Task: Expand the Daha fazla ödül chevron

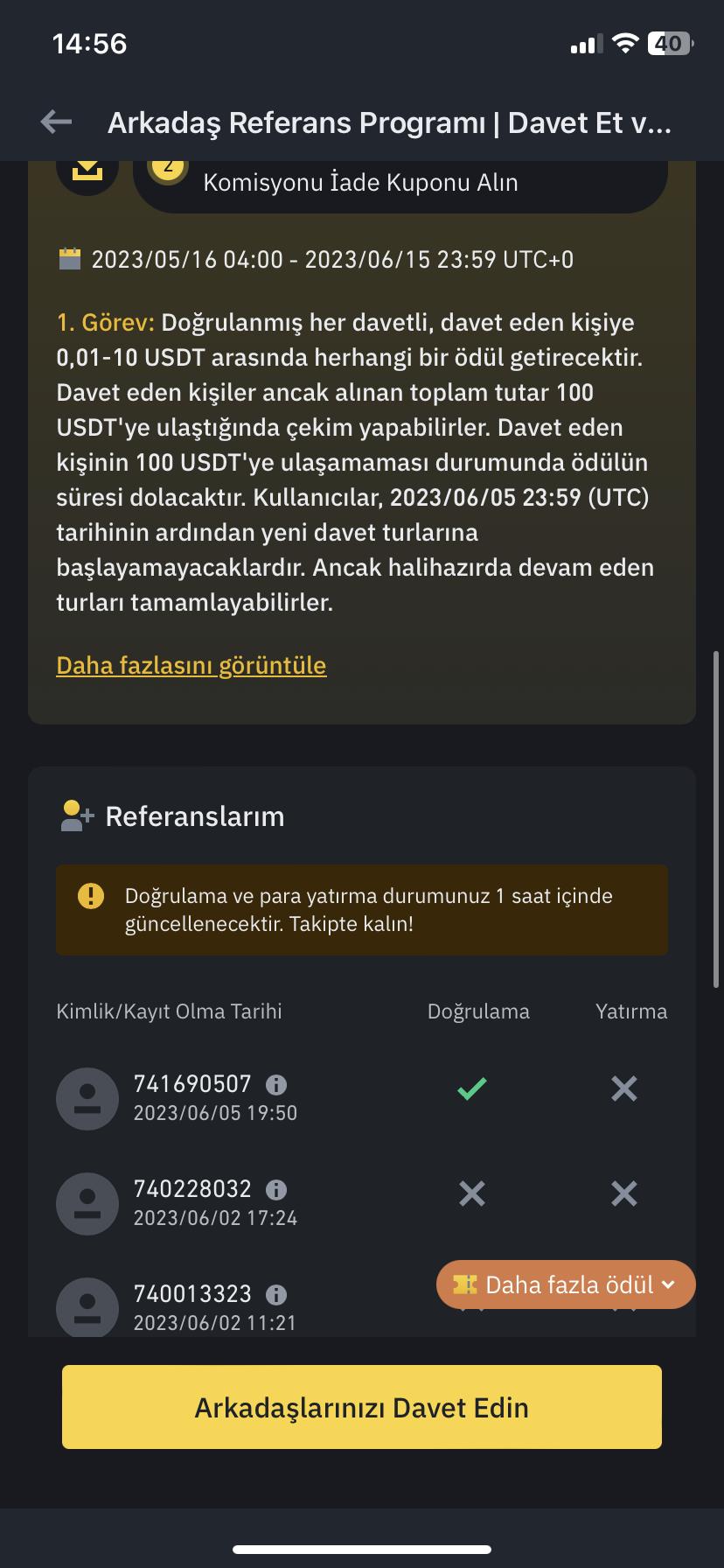Action: coord(669,1284)
